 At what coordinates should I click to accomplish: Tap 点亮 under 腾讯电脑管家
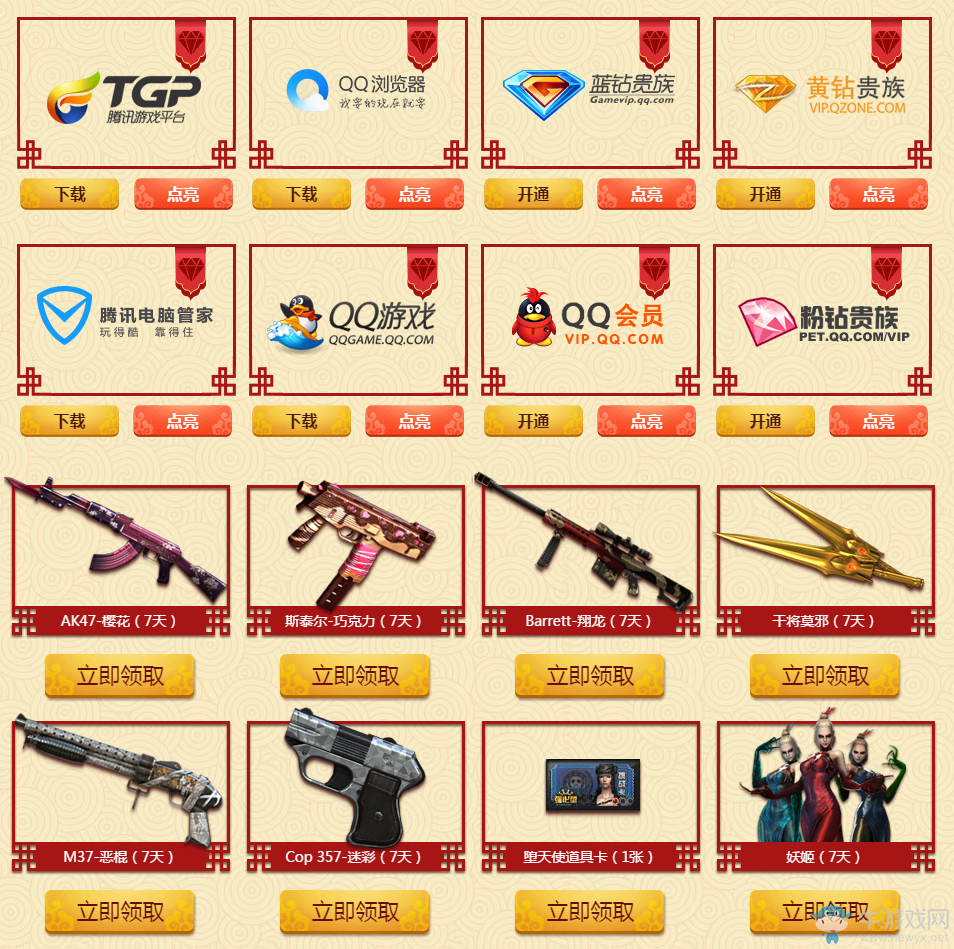click(182, 421)
